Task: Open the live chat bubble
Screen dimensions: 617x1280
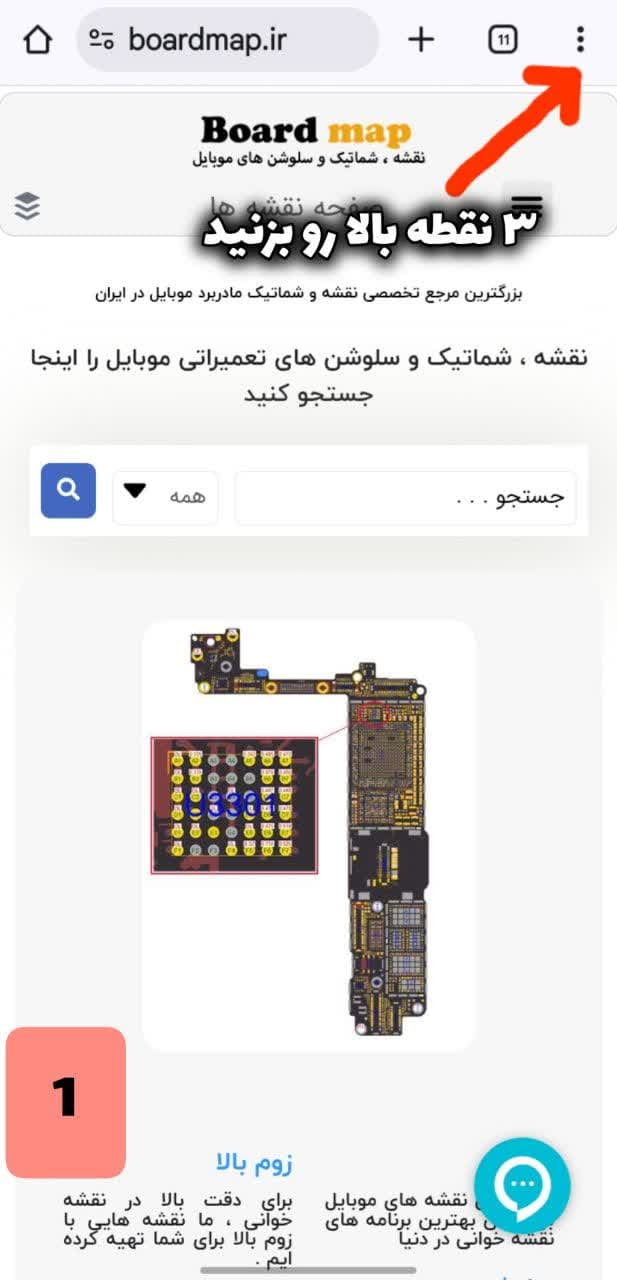Action: click(x=522, y=1186)
